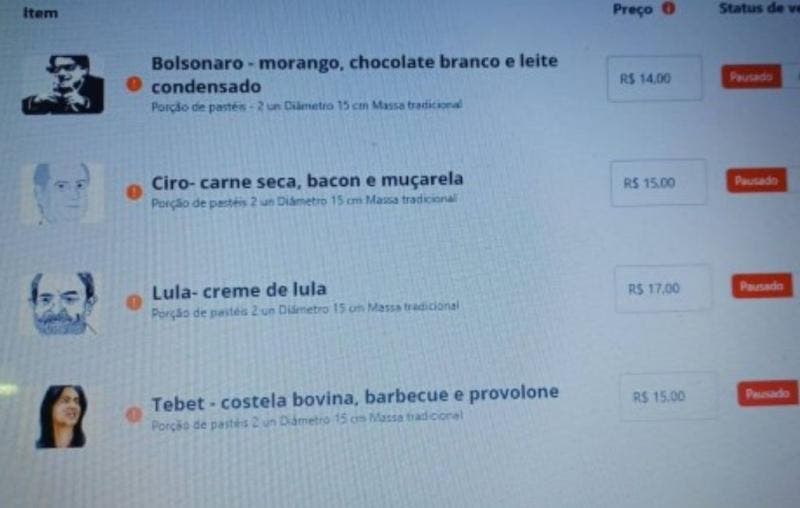
Task: Edit the R$ 14,00 price field for Bolsonaro
Action: point(654,78)
